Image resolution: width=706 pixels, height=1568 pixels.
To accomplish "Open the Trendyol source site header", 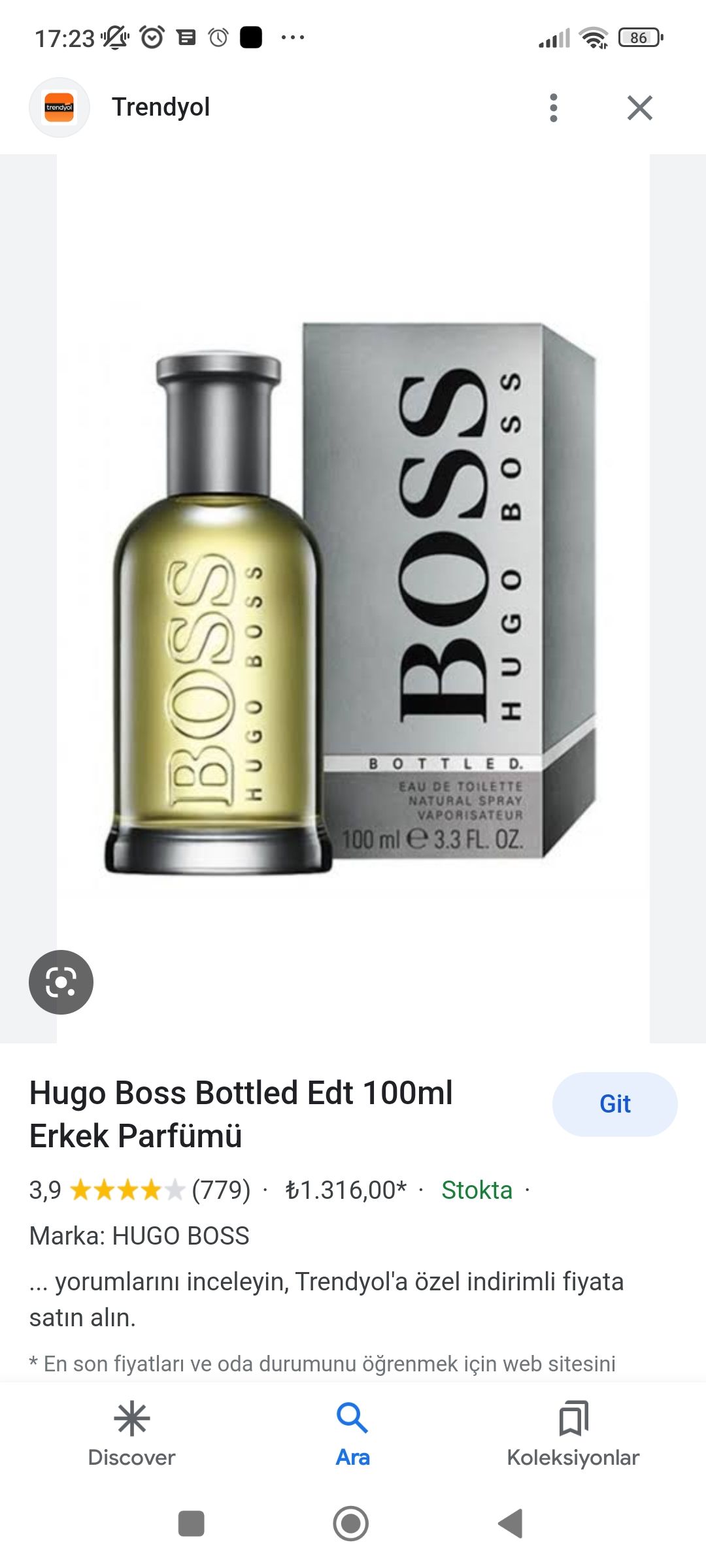I will click(x=161, y=107).
